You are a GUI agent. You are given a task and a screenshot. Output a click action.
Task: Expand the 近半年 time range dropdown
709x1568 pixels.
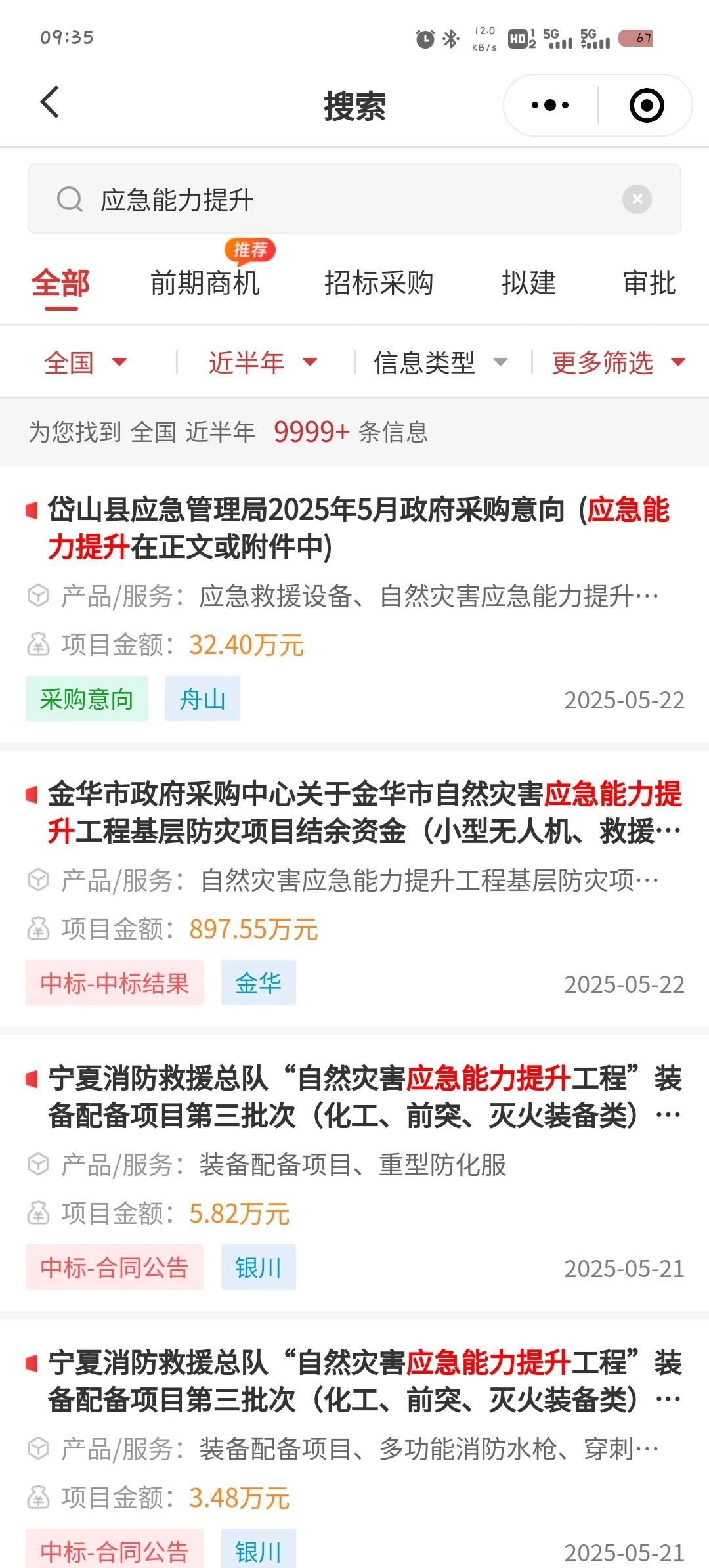263,362
